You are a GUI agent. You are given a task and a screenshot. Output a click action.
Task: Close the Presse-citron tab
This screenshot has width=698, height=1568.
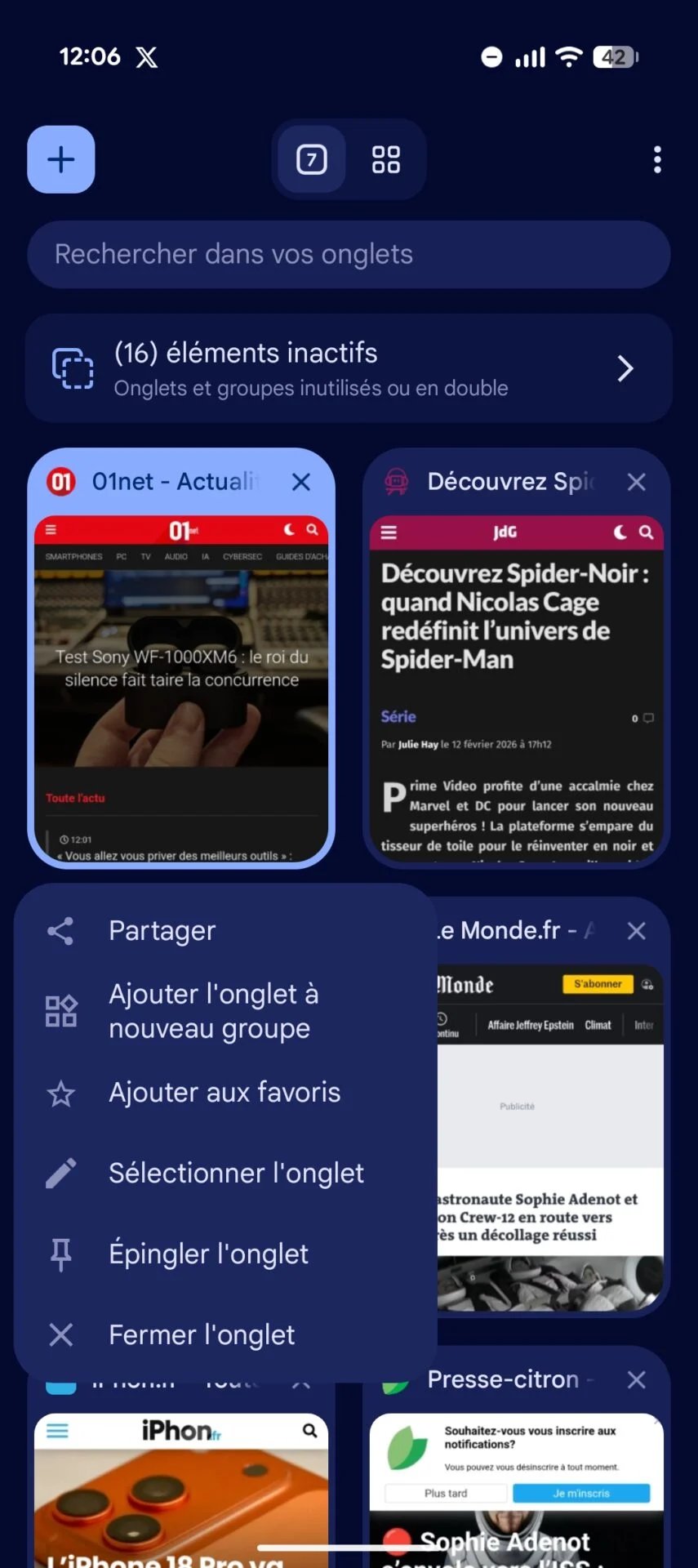(x=637, y=1379)
